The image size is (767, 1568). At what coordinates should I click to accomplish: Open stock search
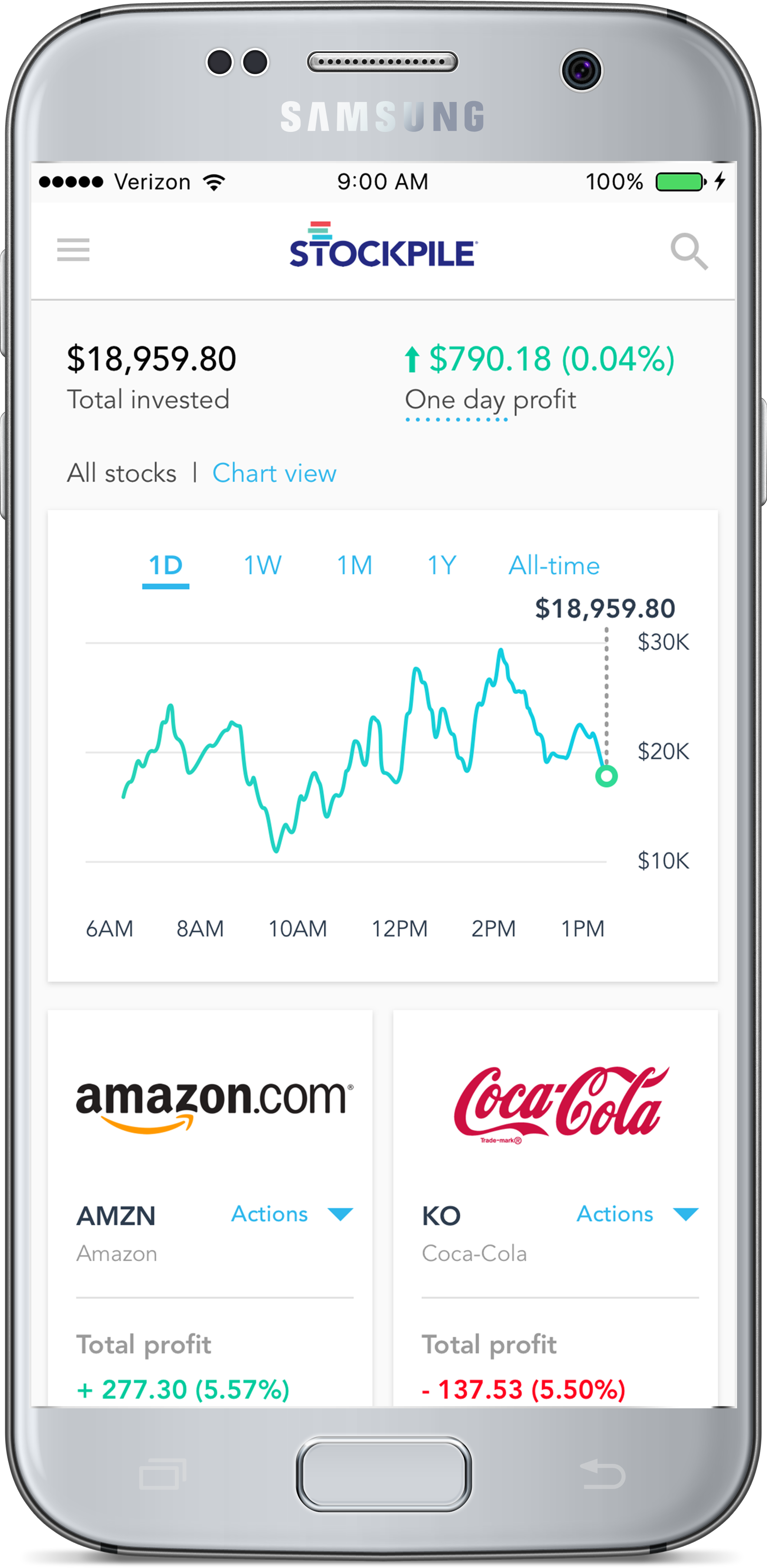tap(689, 251)
